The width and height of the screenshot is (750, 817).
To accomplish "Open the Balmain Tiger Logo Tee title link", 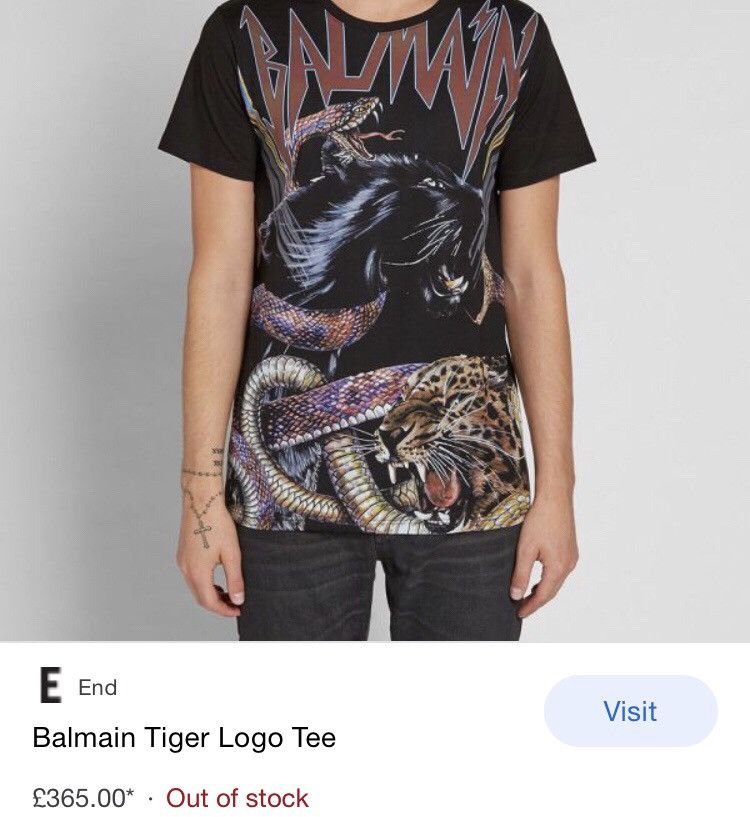I will pyautogui.click(x=184, y=739).
